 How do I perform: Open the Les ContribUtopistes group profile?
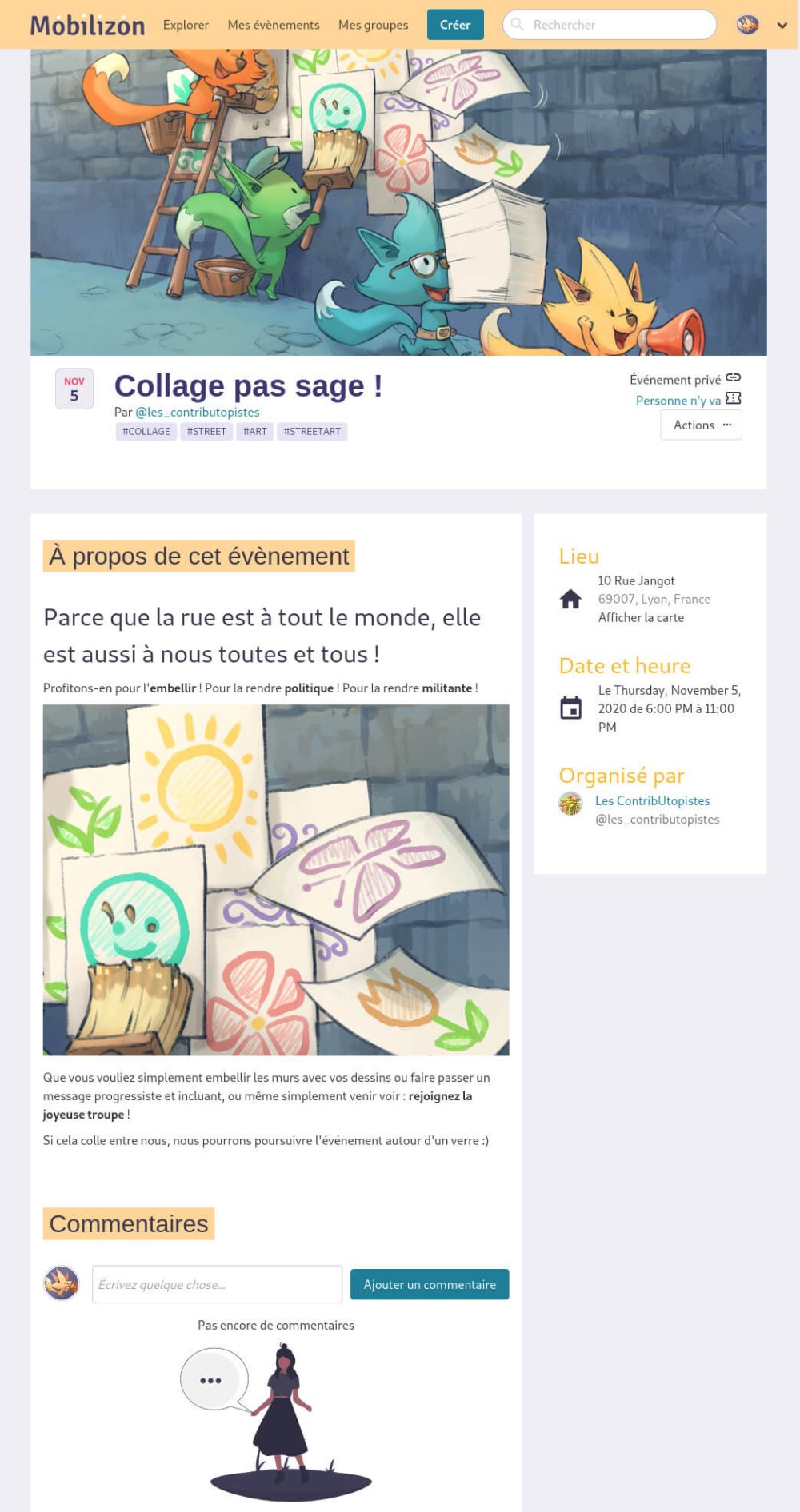(652, 800)
